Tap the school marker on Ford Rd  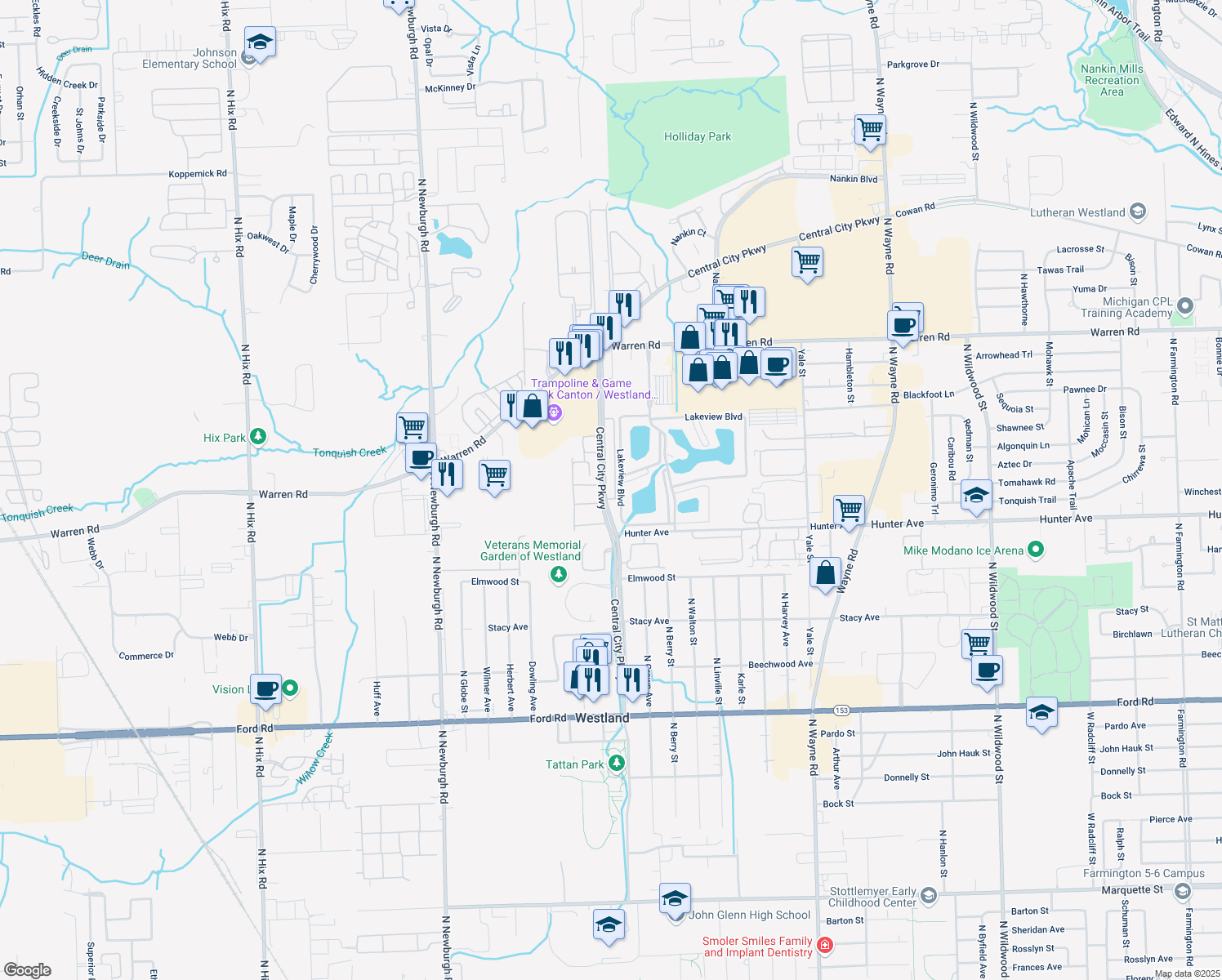click(1041, 713)
